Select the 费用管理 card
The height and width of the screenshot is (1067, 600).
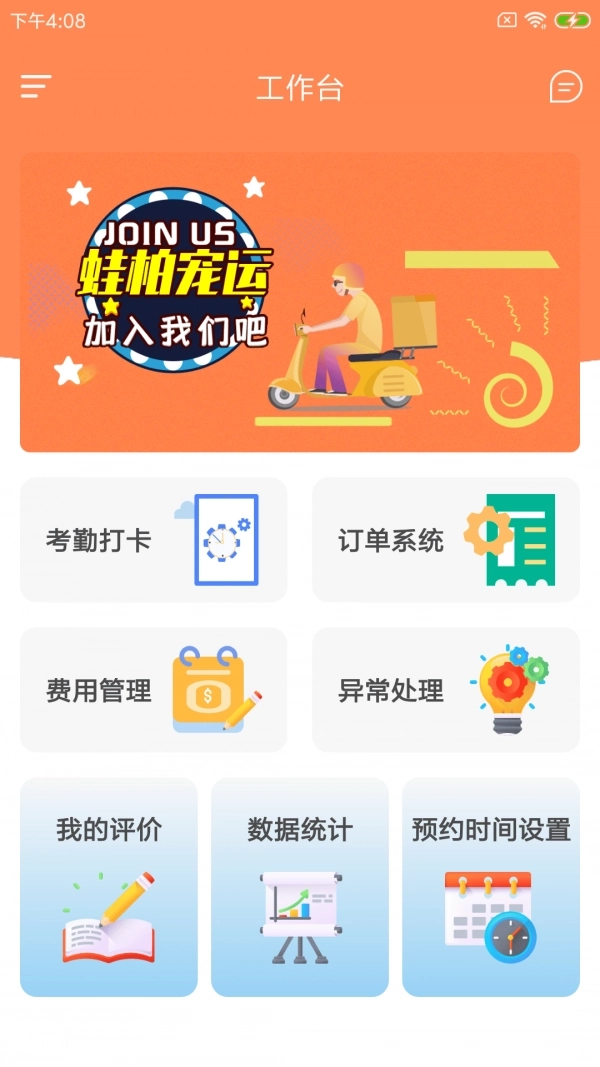(153, 690)
